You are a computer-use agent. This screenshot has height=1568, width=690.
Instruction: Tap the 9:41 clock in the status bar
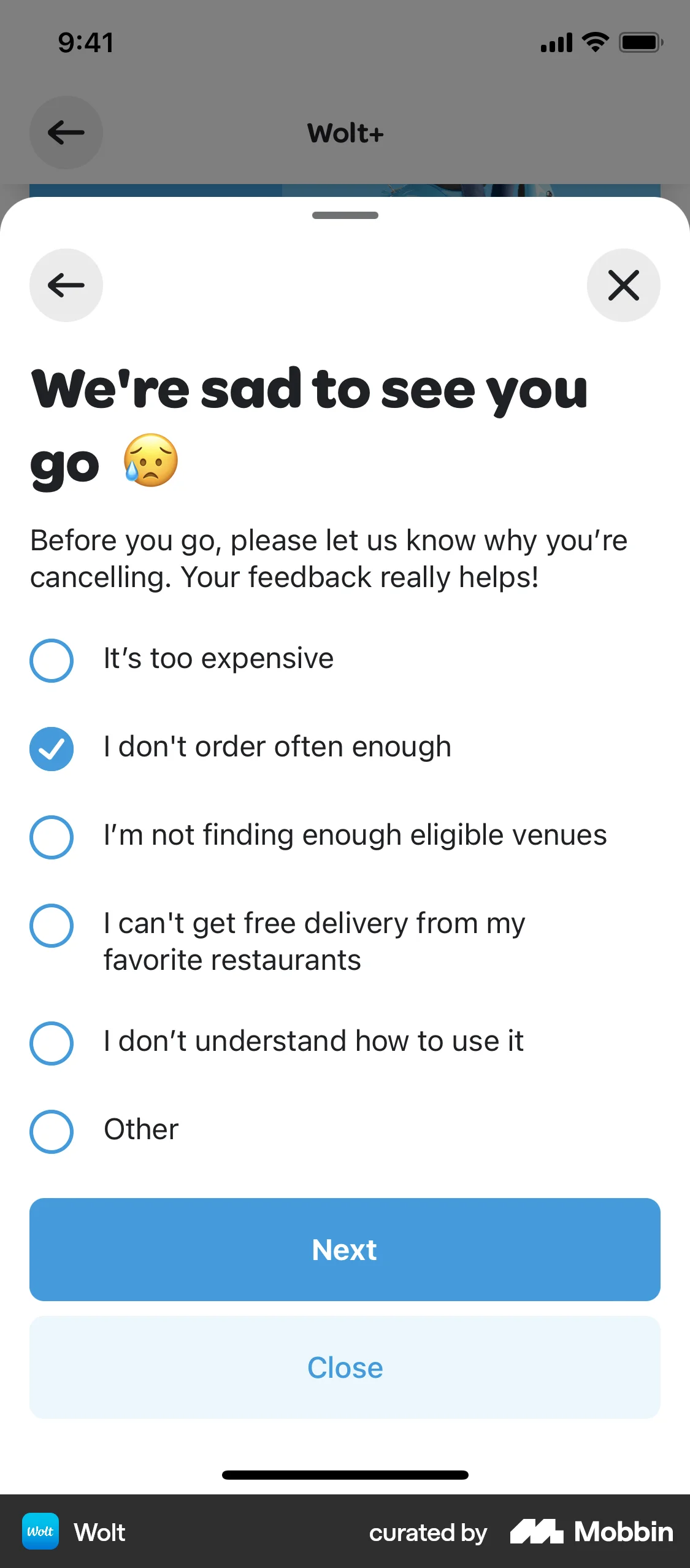tap(85, 42)
